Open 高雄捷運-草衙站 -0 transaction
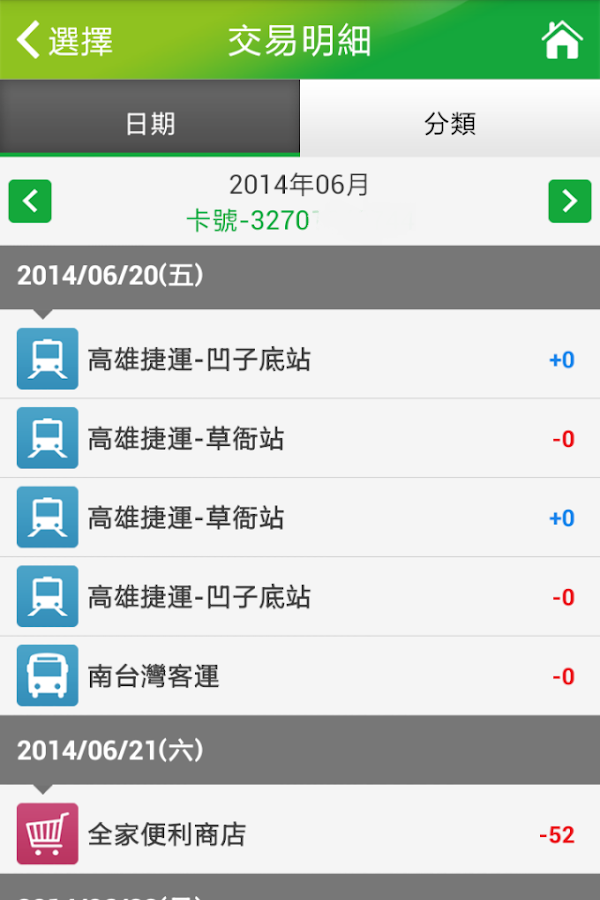Screen dimensions: 600x900 300,438
